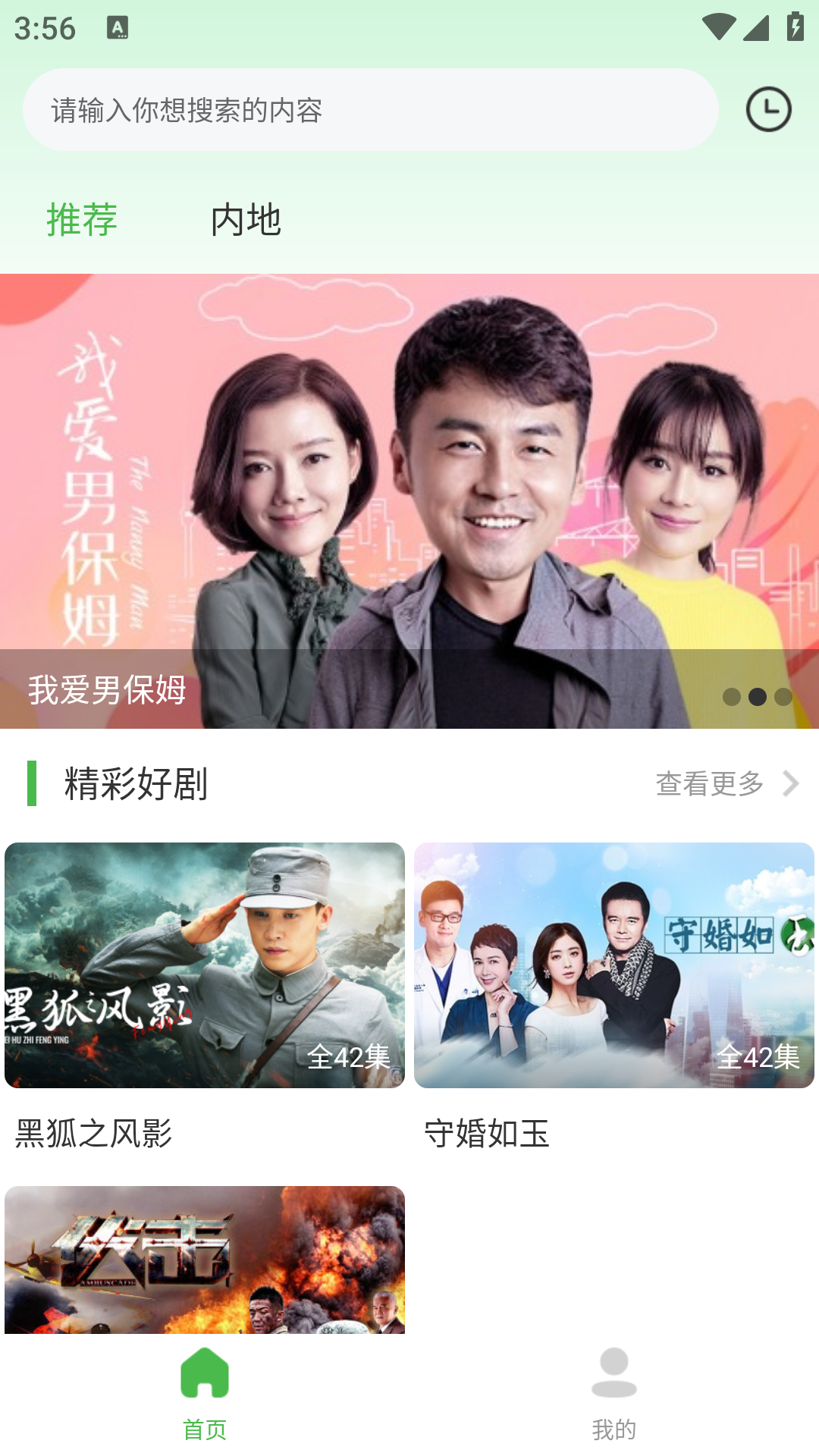Open the 我爱男保姆 banner
The height and width of the screenshot is (1456, 819).
pos(409,500)
